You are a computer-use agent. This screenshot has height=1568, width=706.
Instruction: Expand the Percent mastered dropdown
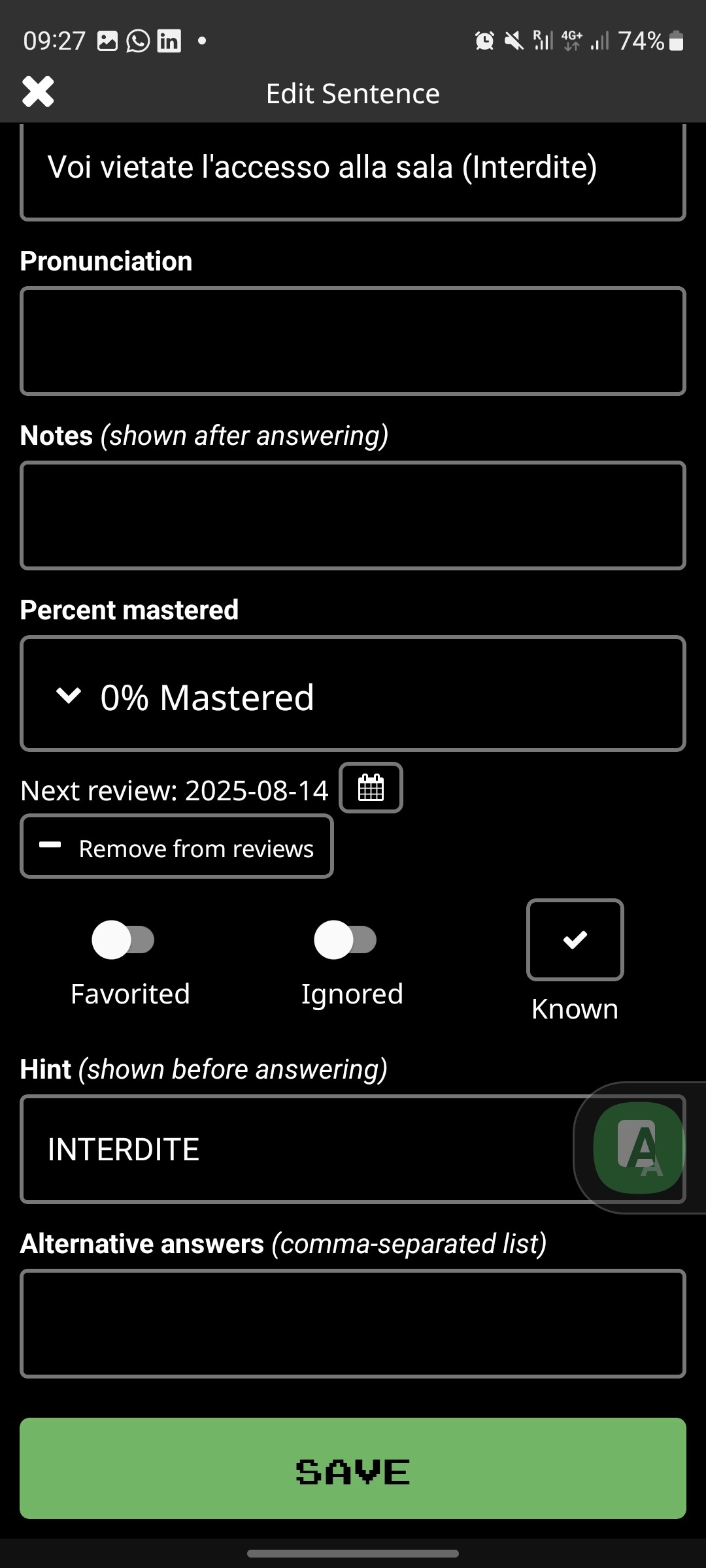pyautogui.click(x=353, y=693)
